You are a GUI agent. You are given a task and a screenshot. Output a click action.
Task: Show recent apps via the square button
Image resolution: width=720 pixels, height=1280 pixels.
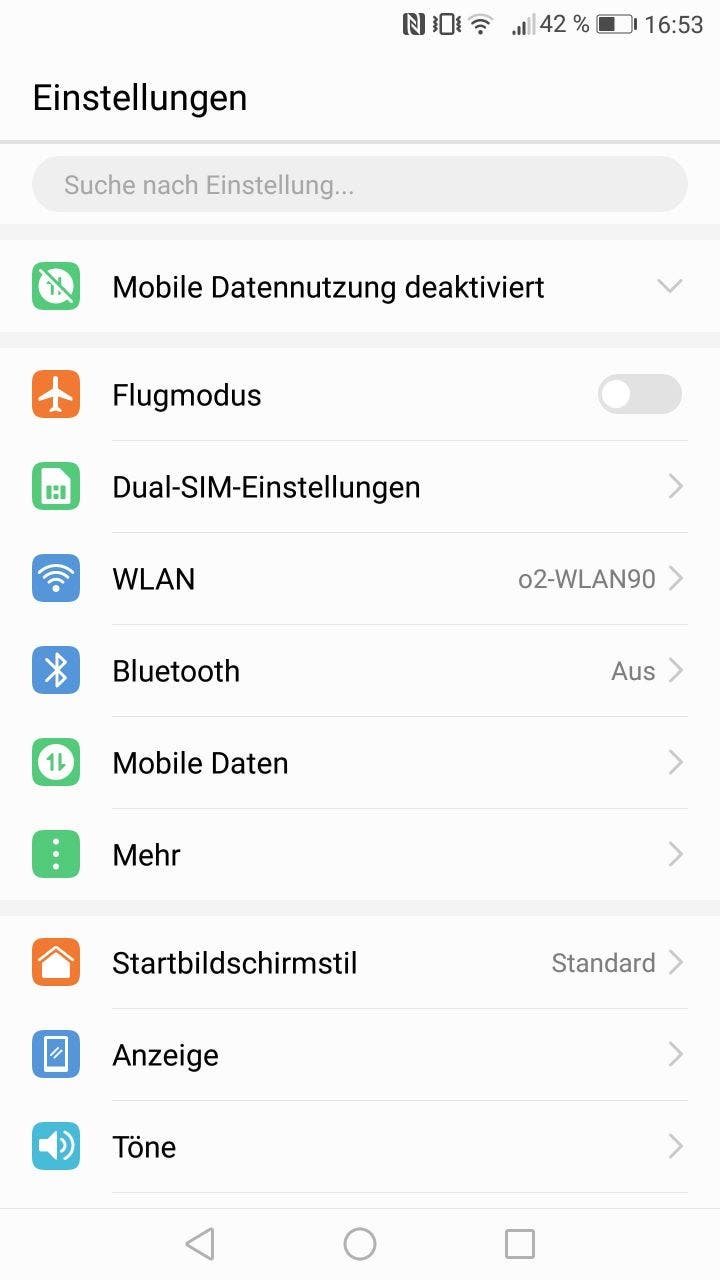(520, 1244)
